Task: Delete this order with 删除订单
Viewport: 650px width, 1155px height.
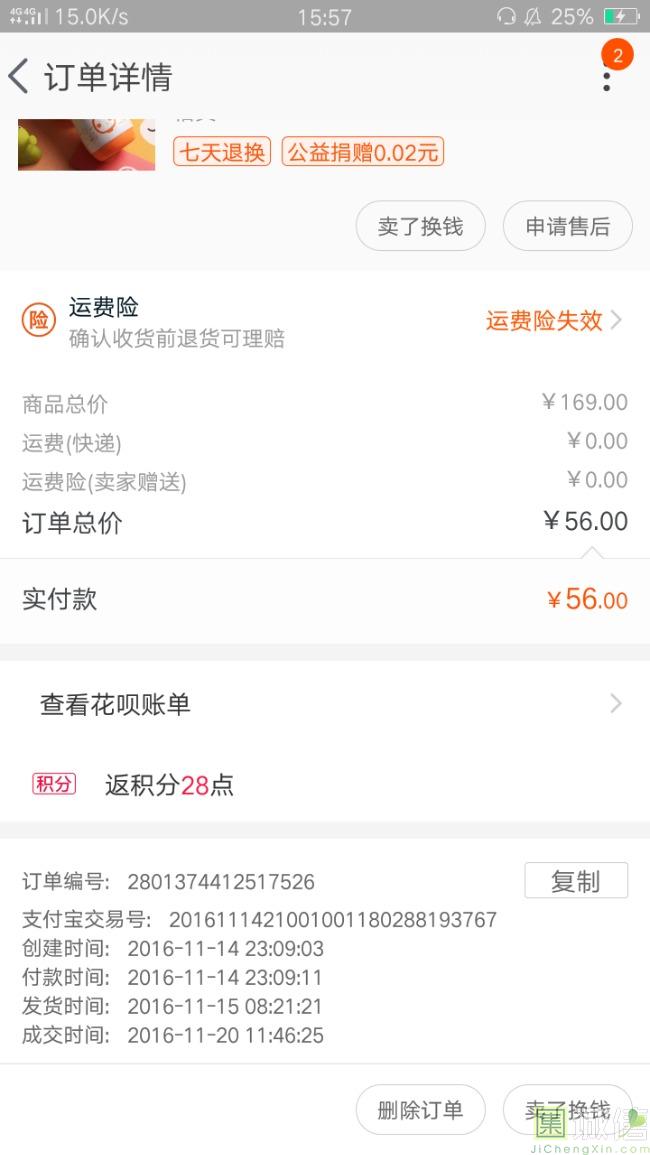Action: click(x=420, y=1109)
